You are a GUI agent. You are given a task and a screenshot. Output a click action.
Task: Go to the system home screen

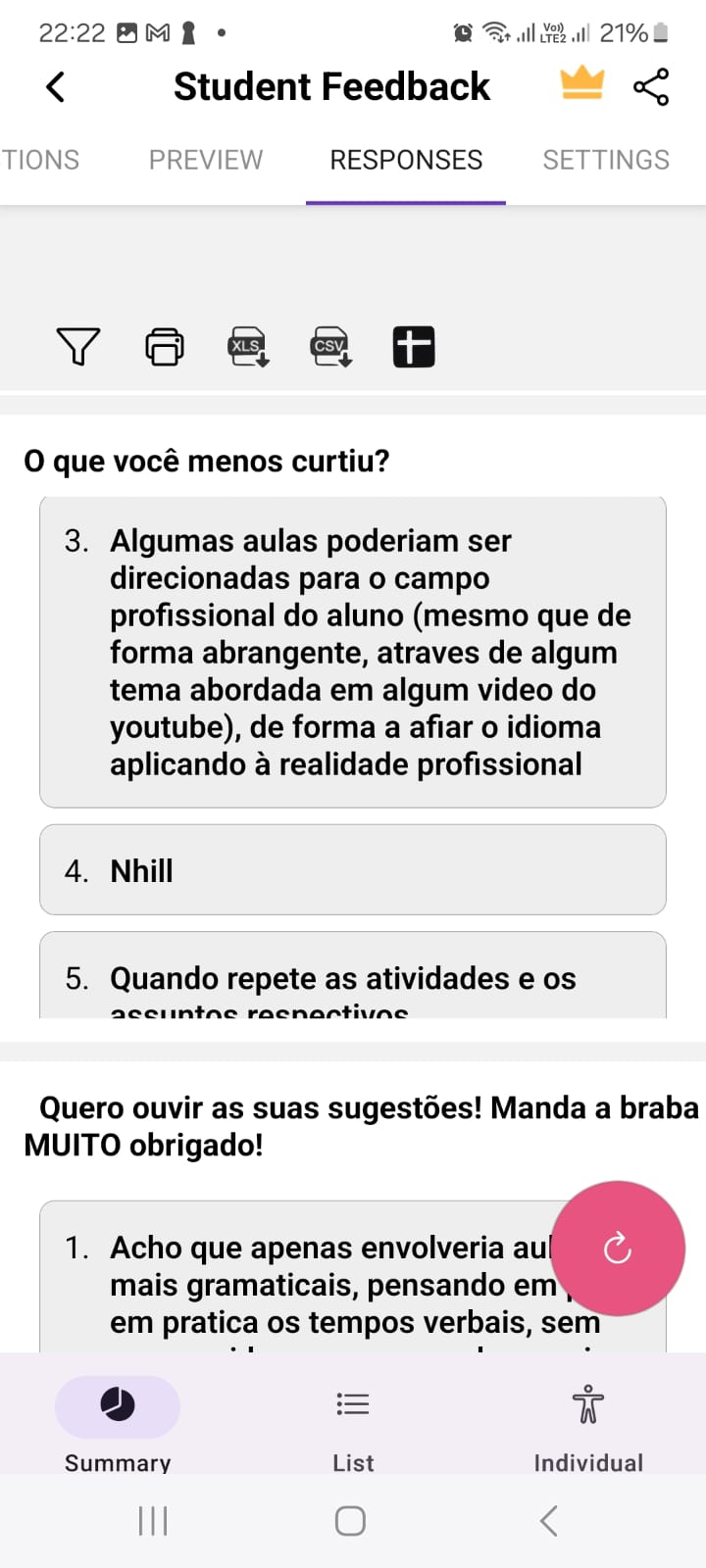click(x=350, y=1521)
